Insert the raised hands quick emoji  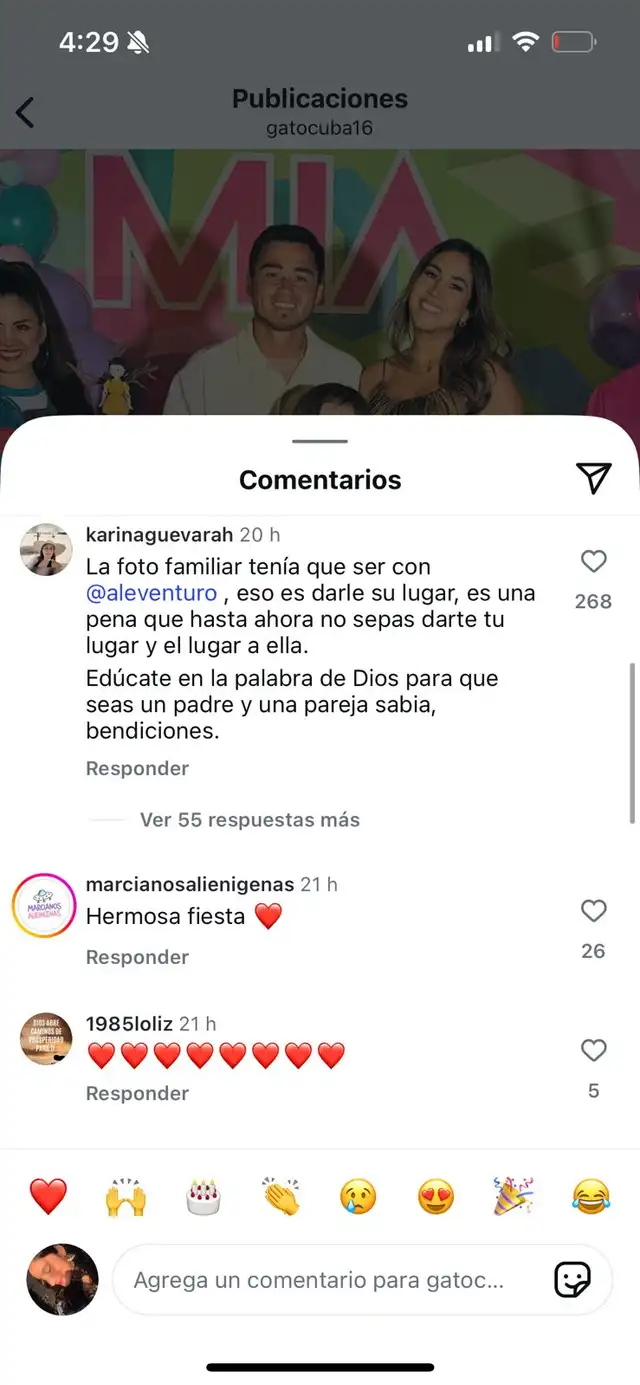point(126,1196)
